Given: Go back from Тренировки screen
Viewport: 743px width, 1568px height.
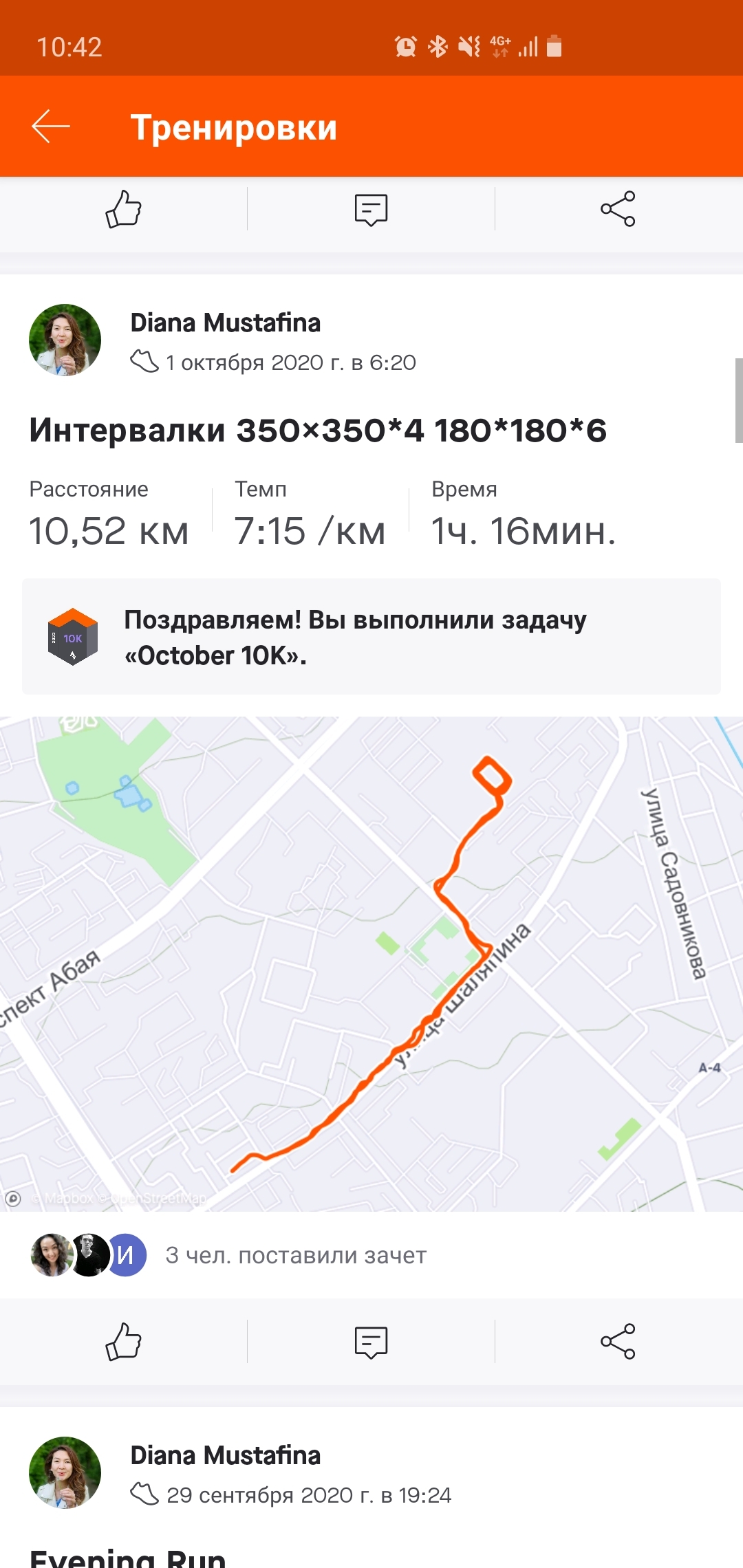Looking at the screenshot, I should [x=51, y=127].
